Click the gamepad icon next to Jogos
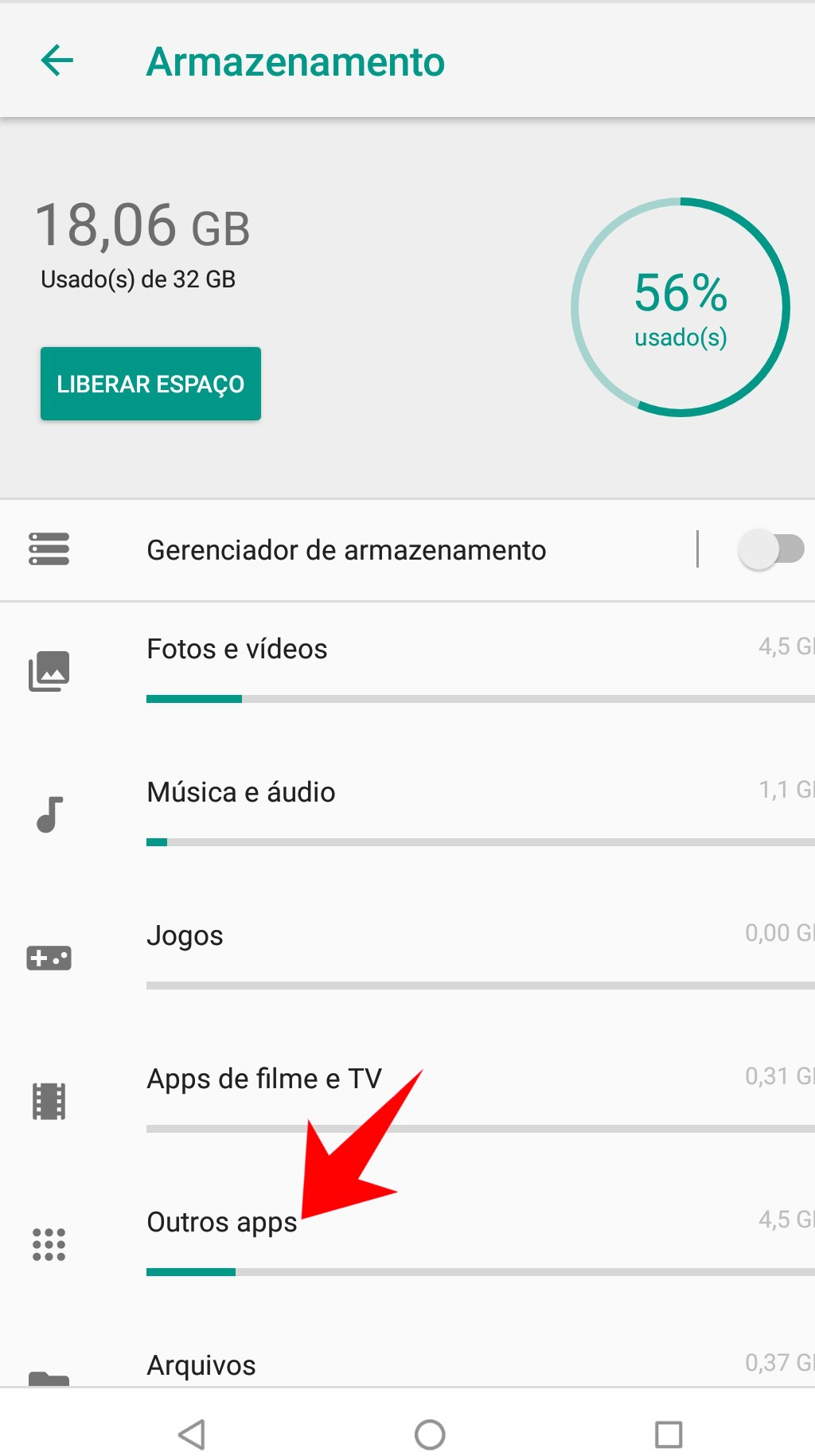The height and width of the screenshot is (1456, 815). pyautogui.click(x=49, y=958)
